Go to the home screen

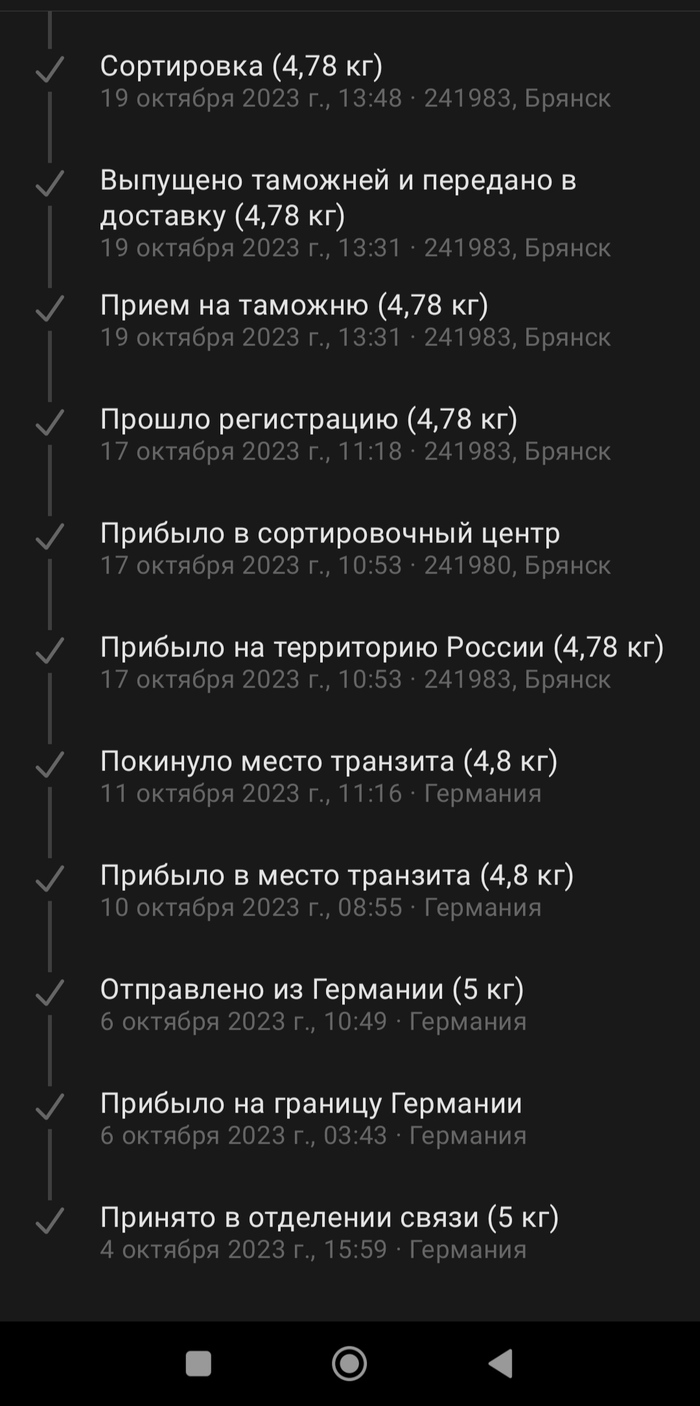point(349,1363)
